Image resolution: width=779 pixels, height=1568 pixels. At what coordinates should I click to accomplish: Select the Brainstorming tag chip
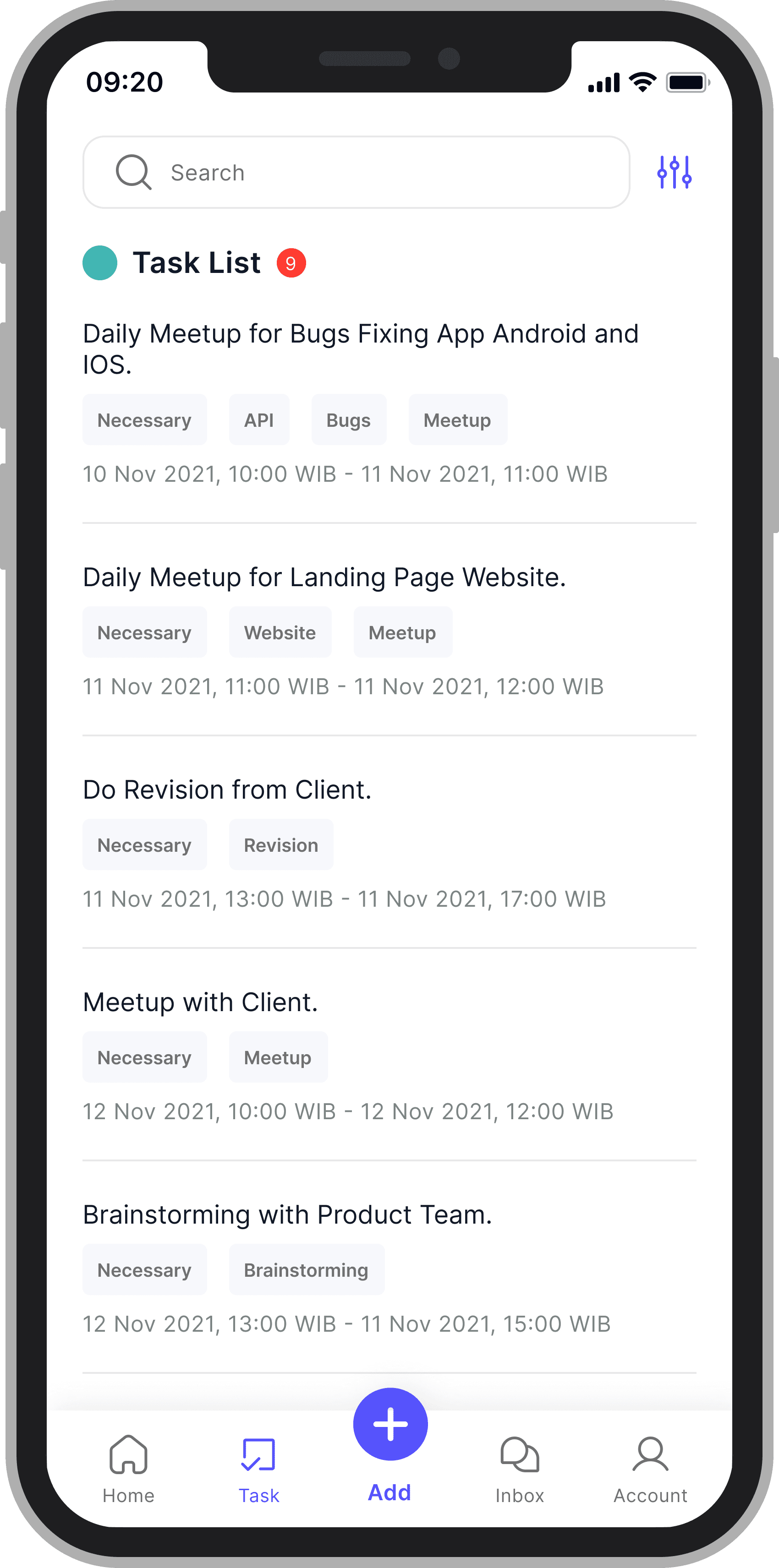307,1269
